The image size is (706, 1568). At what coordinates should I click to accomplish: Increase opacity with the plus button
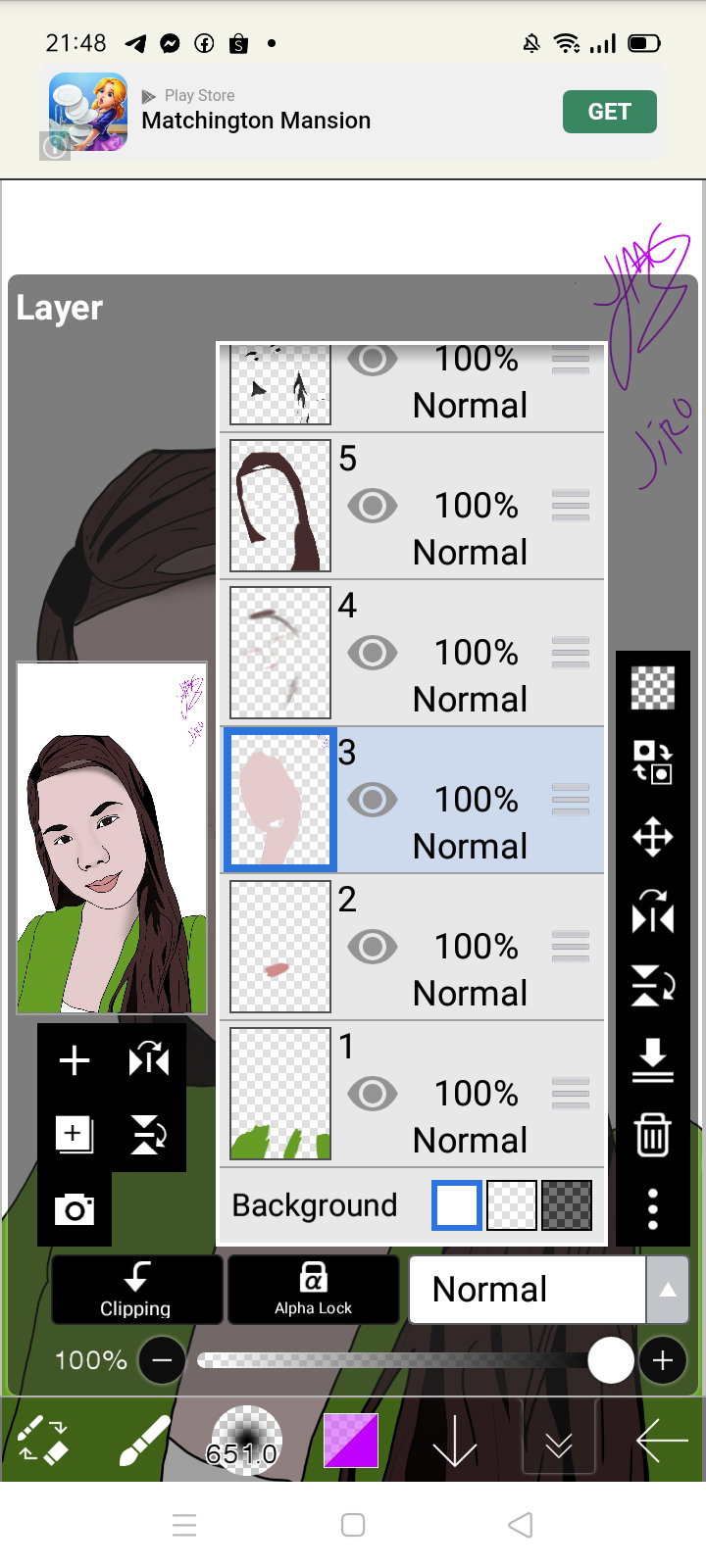pos(663,1360)
